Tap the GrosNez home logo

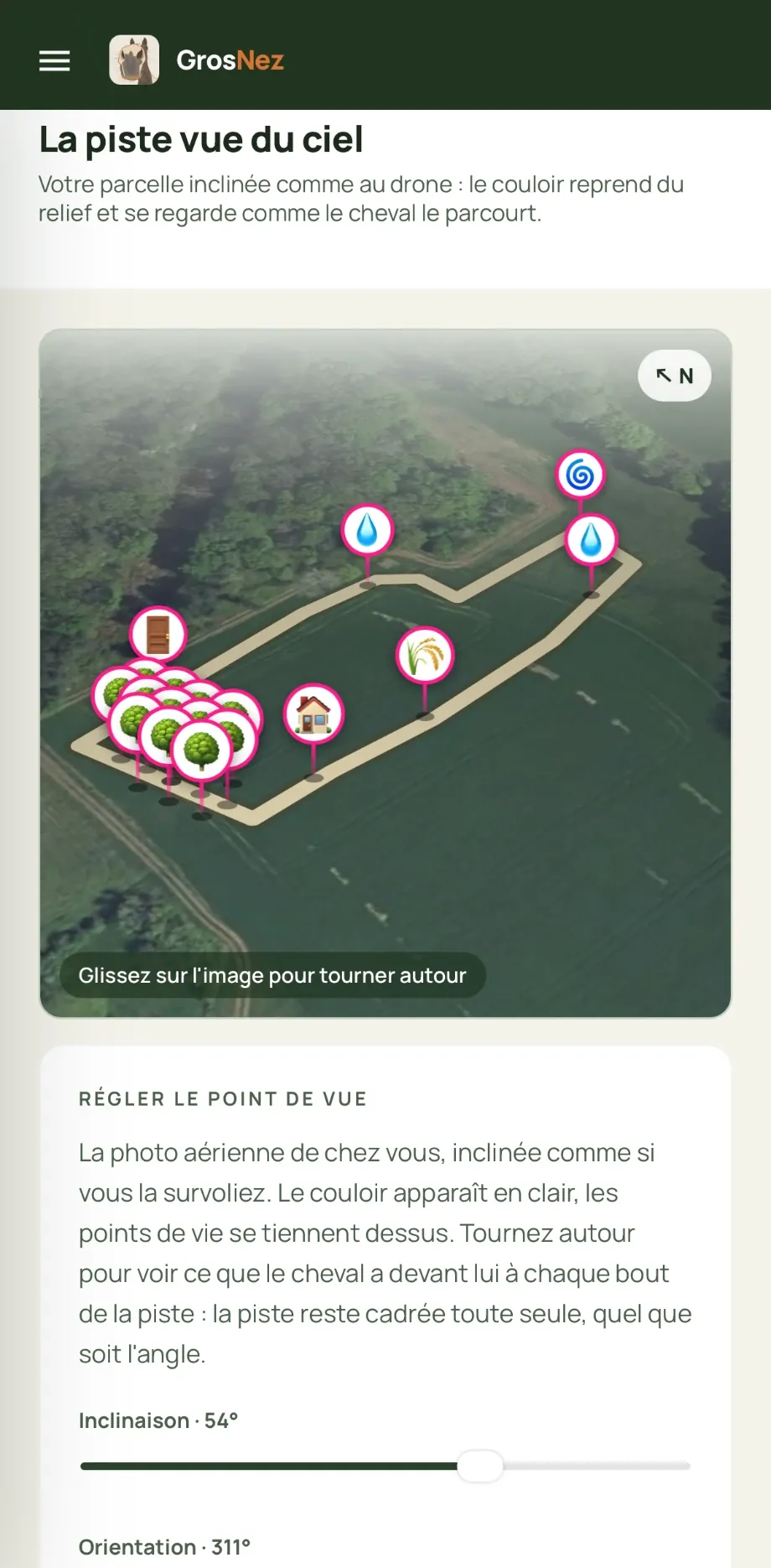(197, 60)
